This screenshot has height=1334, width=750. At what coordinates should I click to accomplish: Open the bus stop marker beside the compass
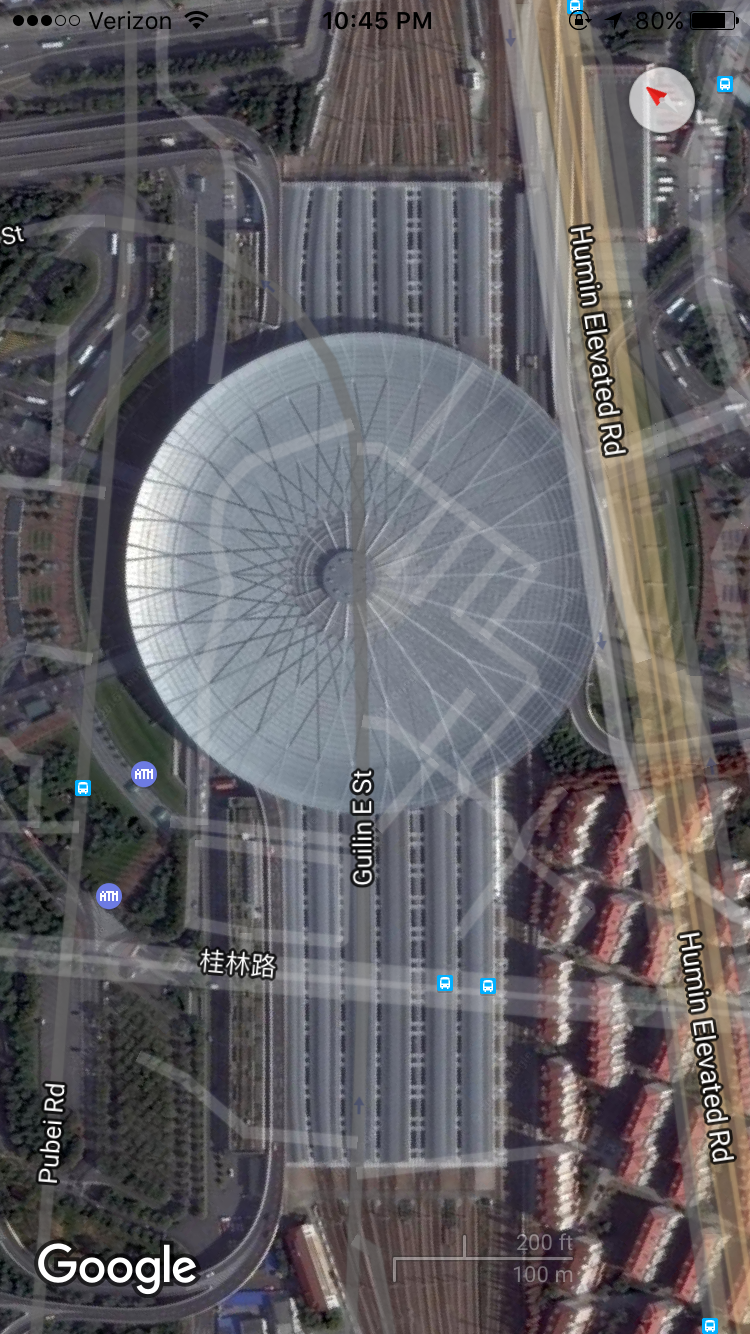tap(726, 85)
